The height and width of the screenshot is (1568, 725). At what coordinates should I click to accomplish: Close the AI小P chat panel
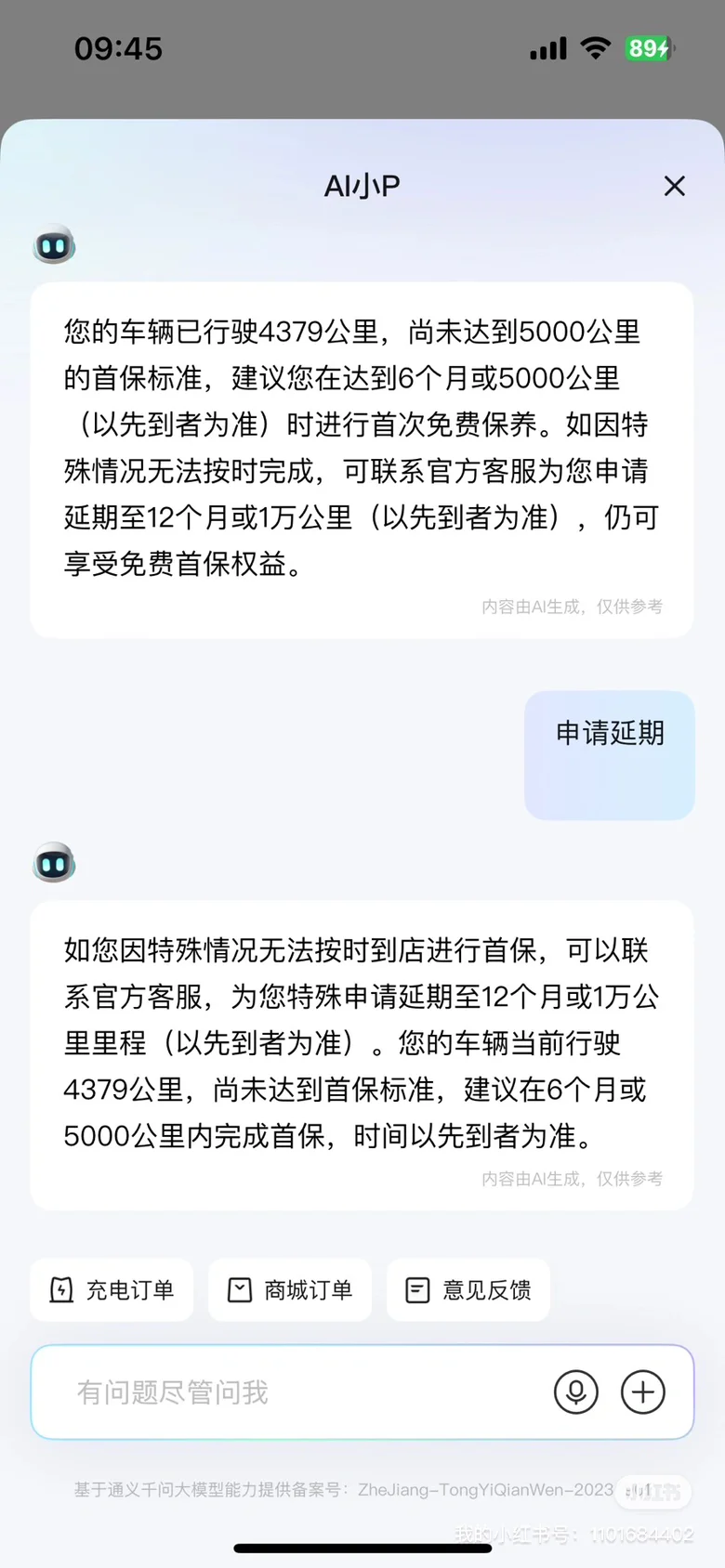[x=675, y=186]
